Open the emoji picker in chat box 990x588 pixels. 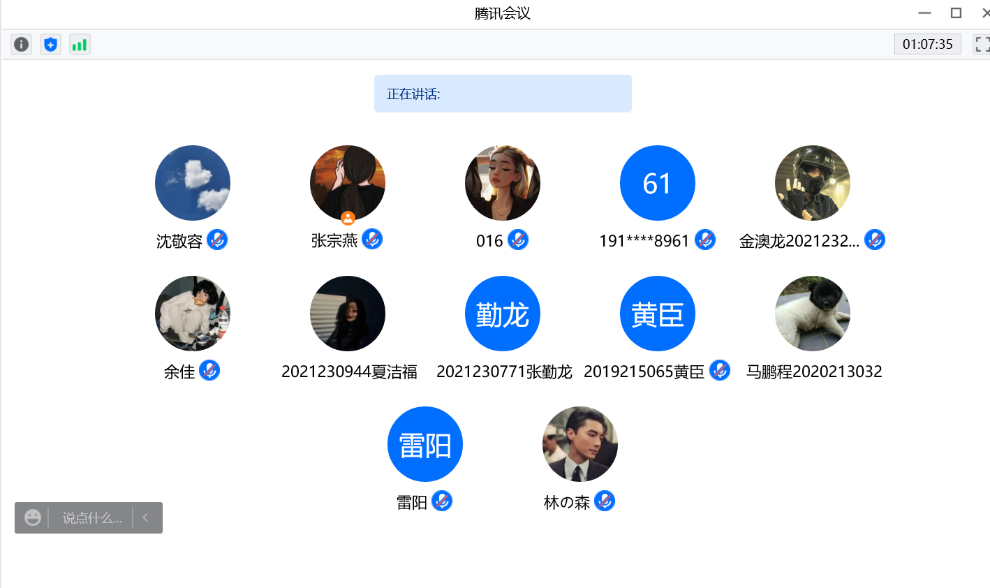(32, 518)
